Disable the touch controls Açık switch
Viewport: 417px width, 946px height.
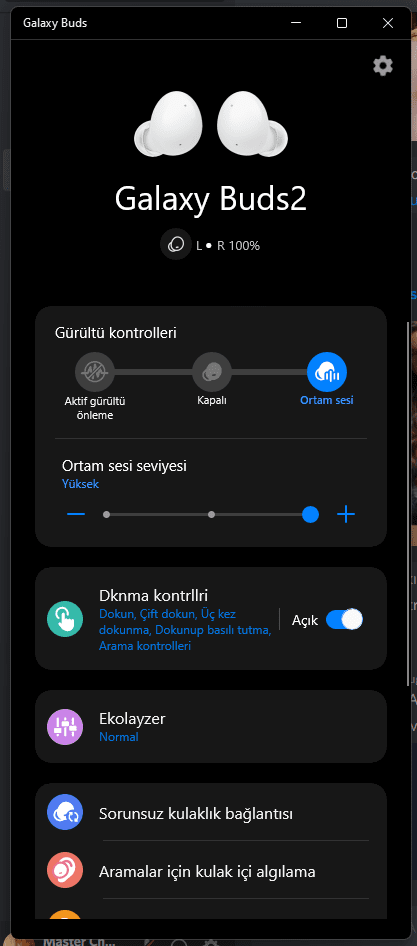pyautogui.click(x=345, y=620)
